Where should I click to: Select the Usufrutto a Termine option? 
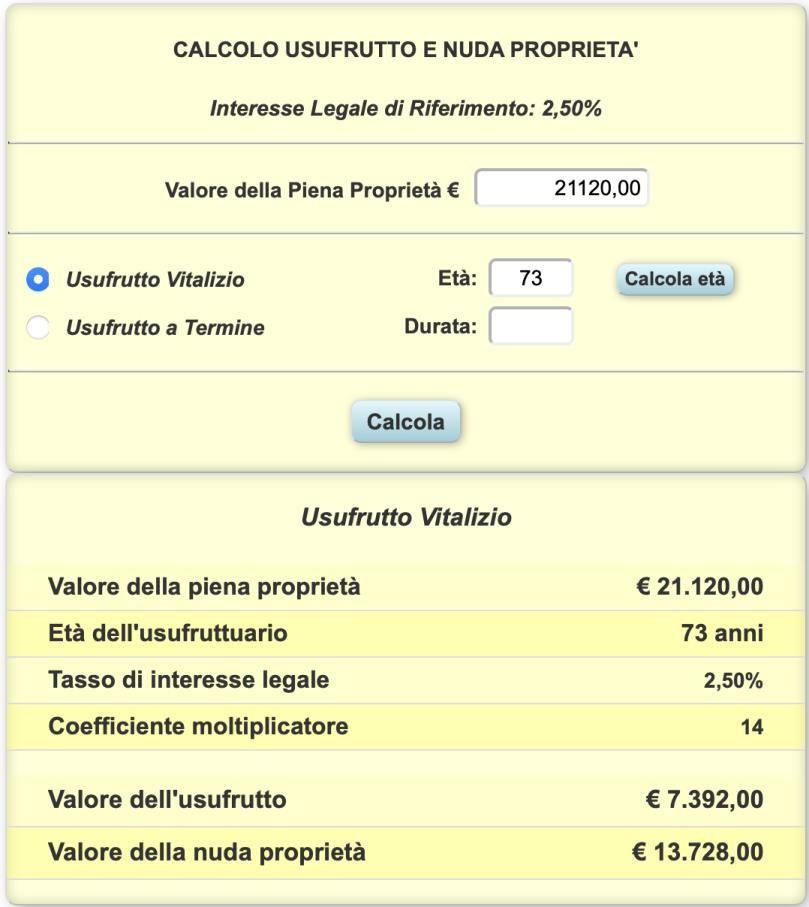point(38,327)
